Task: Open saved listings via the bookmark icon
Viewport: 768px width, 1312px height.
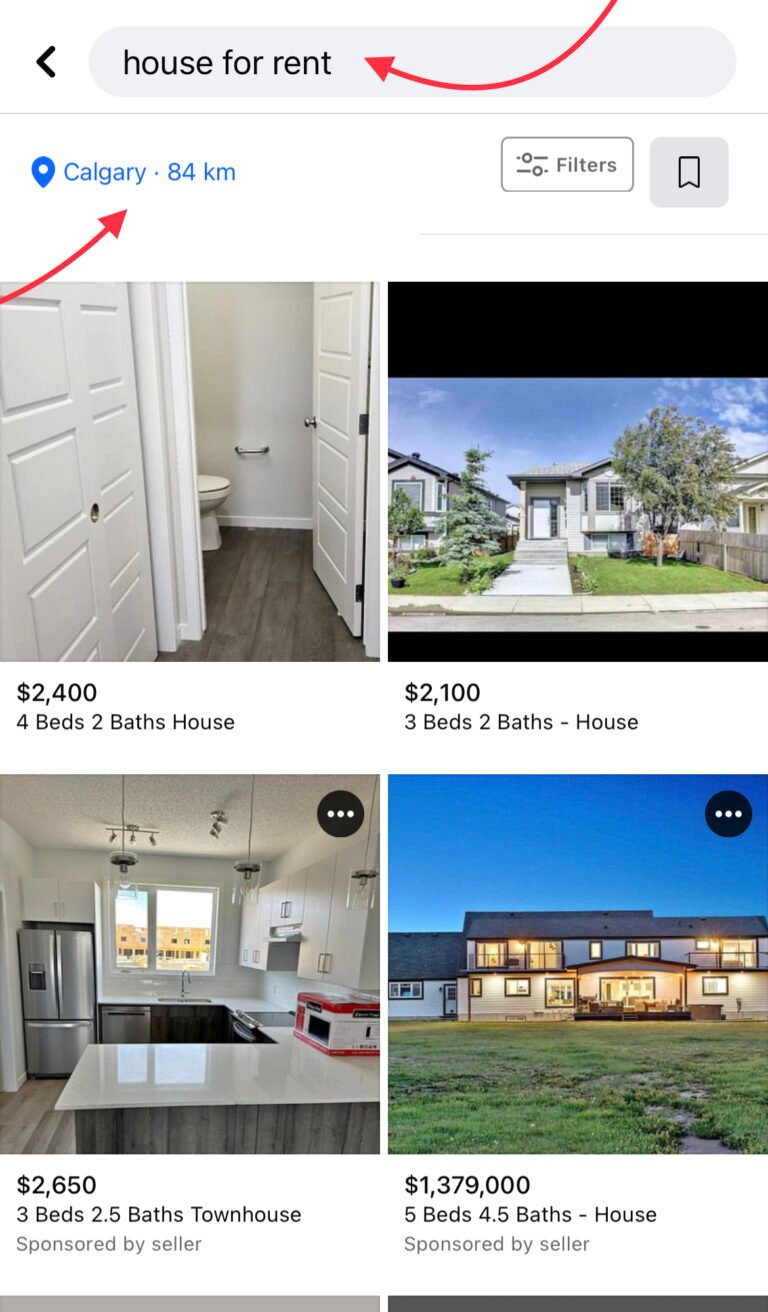Action: (688, 171)
